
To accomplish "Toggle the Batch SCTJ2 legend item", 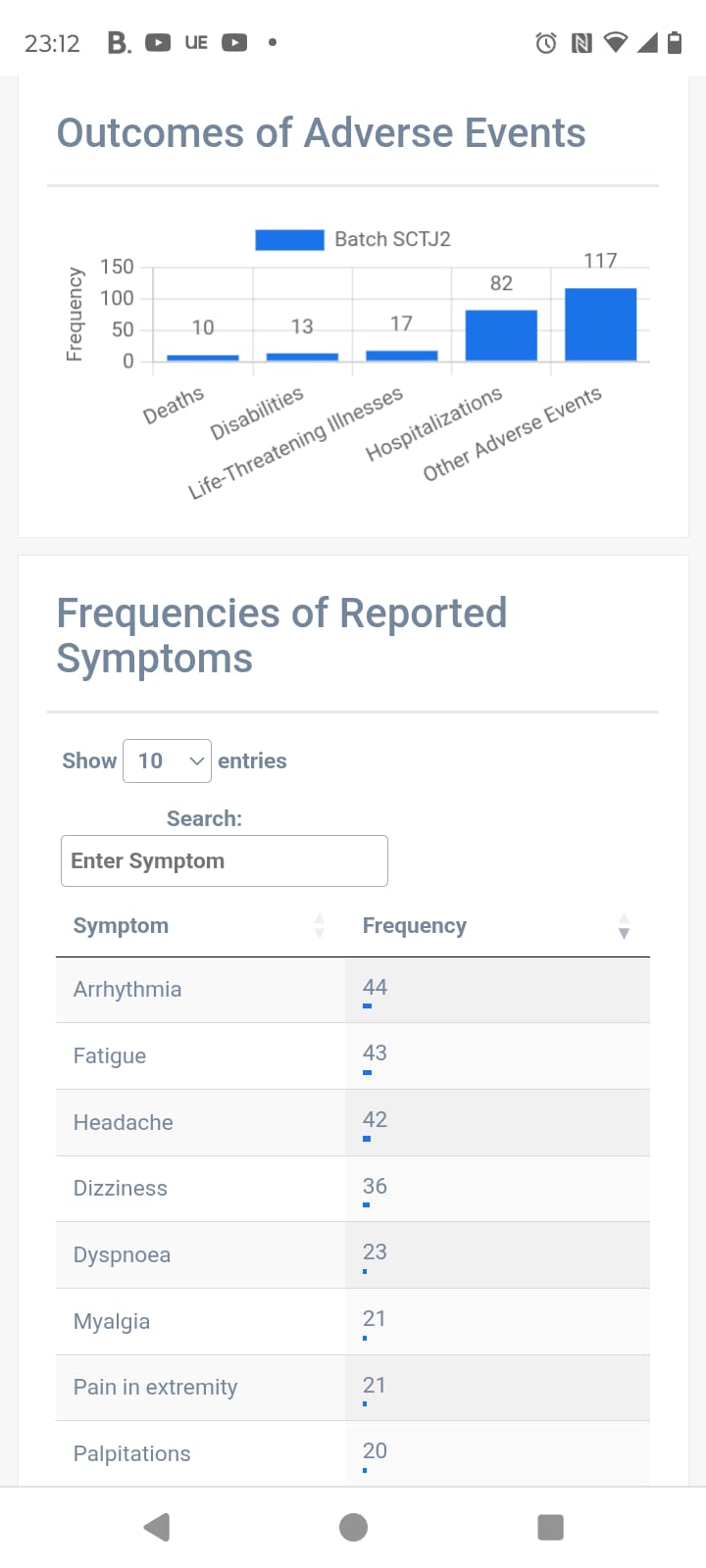I will tap(352, 239).
